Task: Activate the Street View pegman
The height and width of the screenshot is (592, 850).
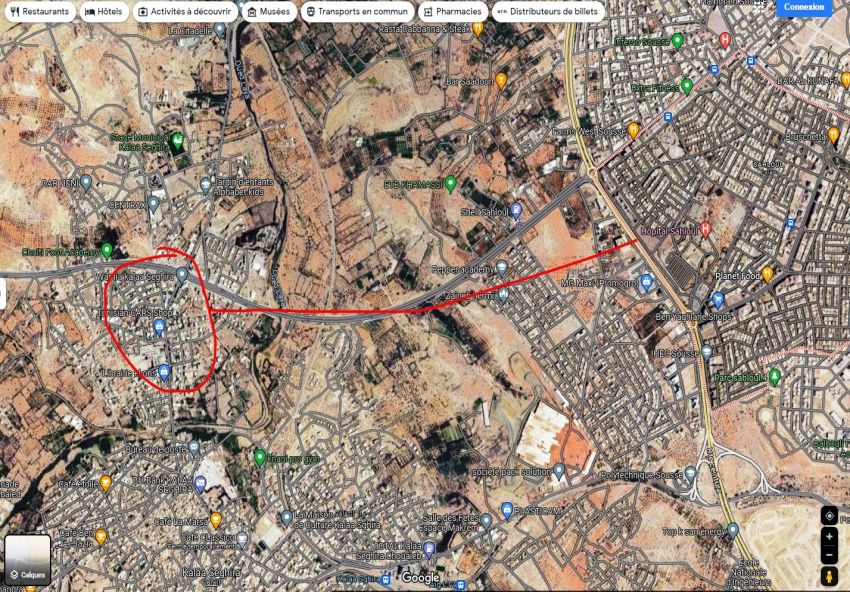Action: point(829,577)
